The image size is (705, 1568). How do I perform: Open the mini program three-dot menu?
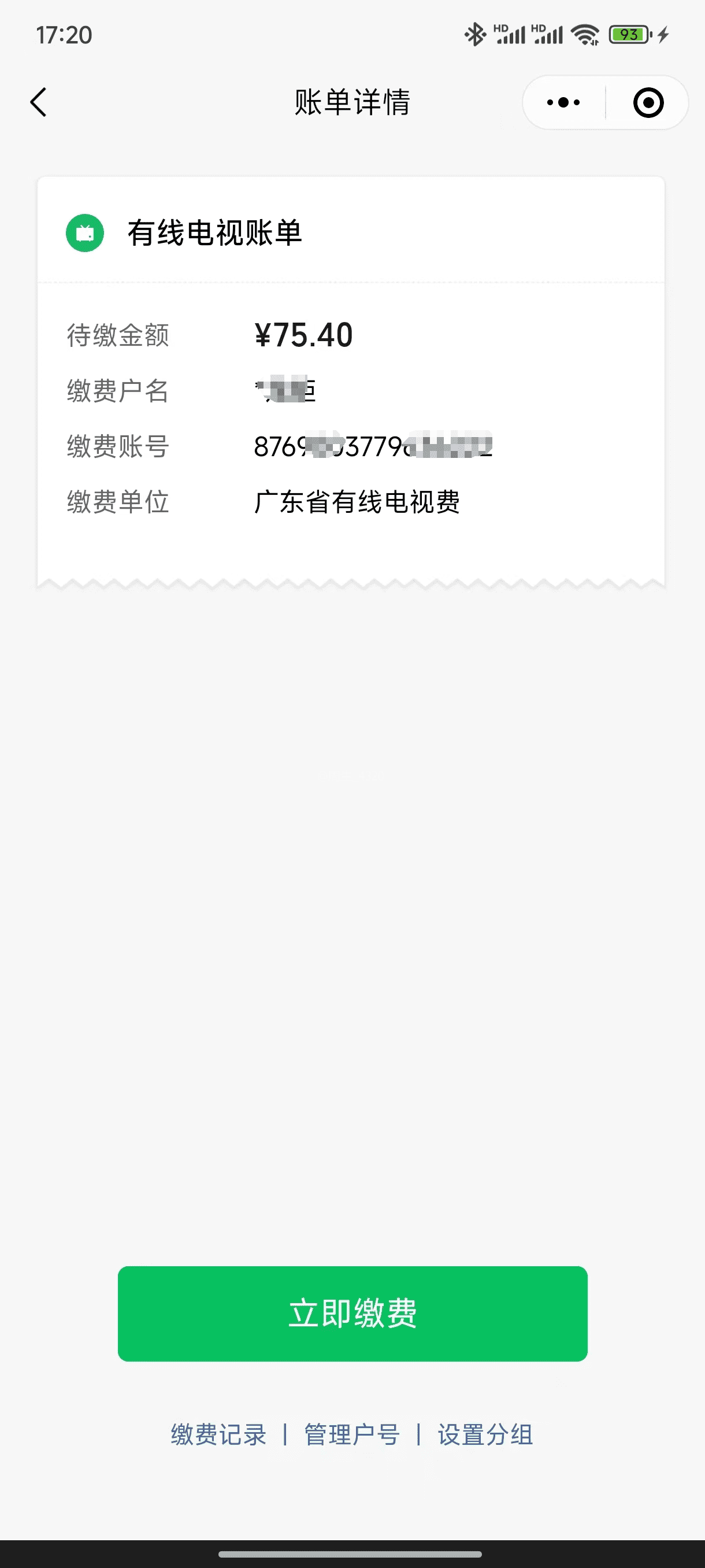click(563, 102)
